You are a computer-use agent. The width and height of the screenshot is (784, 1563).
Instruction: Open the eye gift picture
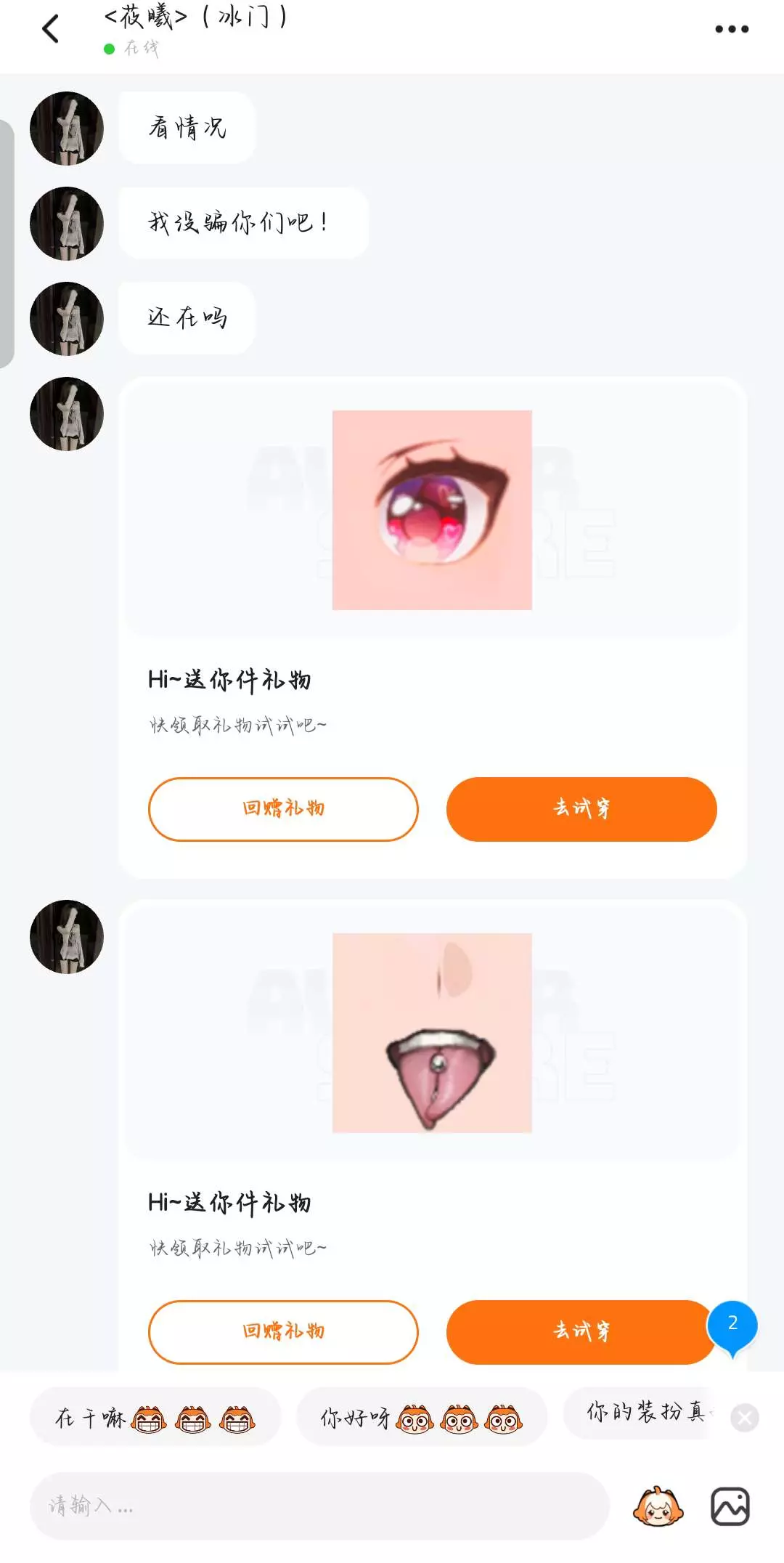pos(432,510)
